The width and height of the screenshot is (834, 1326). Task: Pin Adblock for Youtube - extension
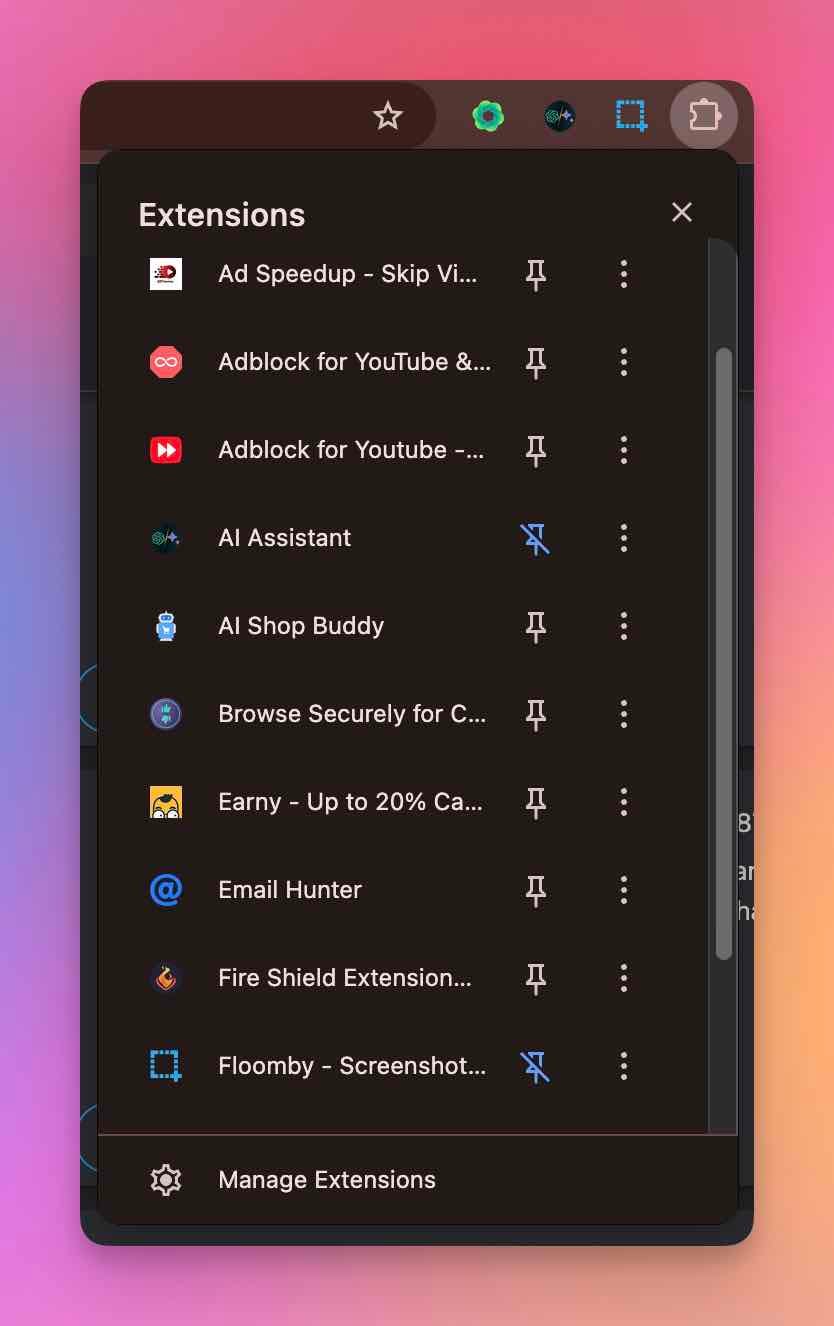(x=536, y=450)
